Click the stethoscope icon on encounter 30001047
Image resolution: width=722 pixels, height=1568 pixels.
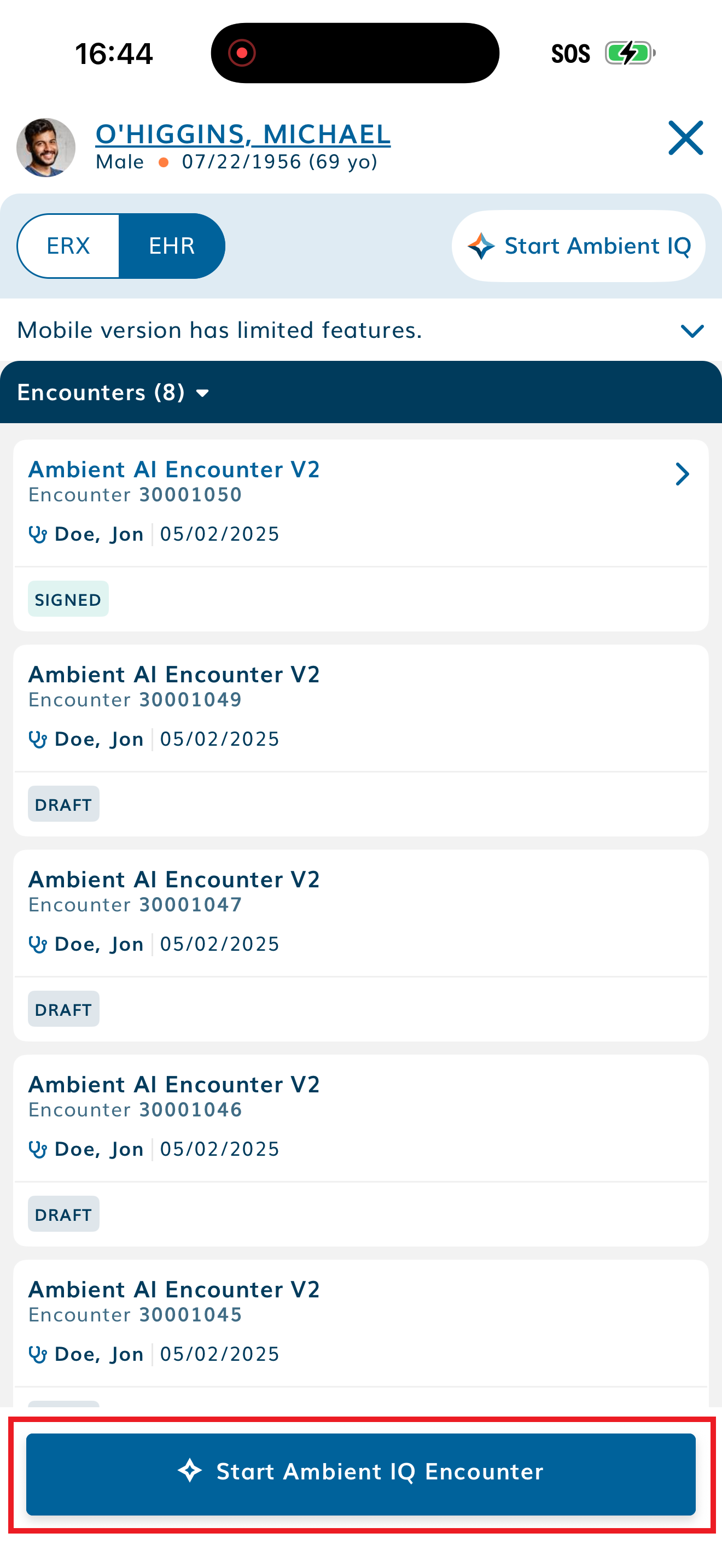point(38,943)
